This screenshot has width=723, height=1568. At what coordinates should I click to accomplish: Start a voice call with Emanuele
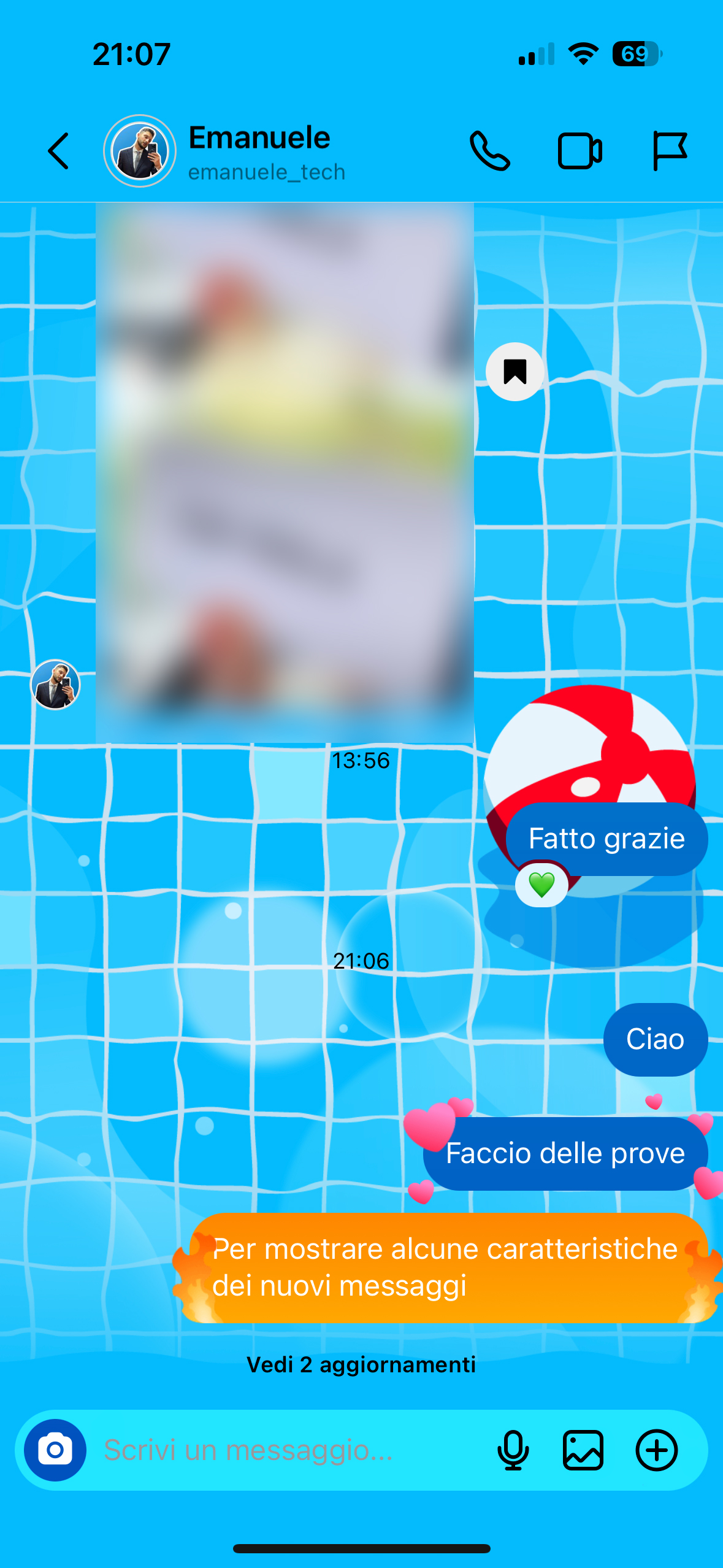pyautogui.click(x=489, y=151)
